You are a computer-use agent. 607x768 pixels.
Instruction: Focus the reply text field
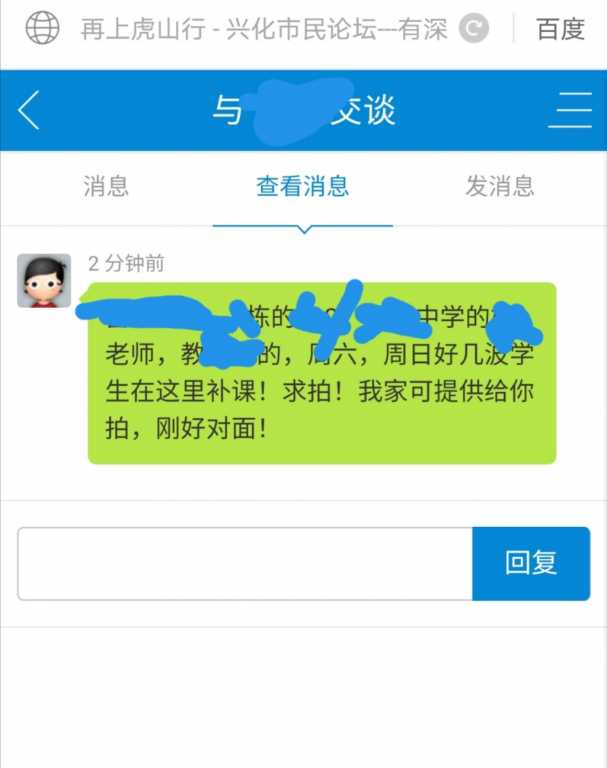(245, 564)
